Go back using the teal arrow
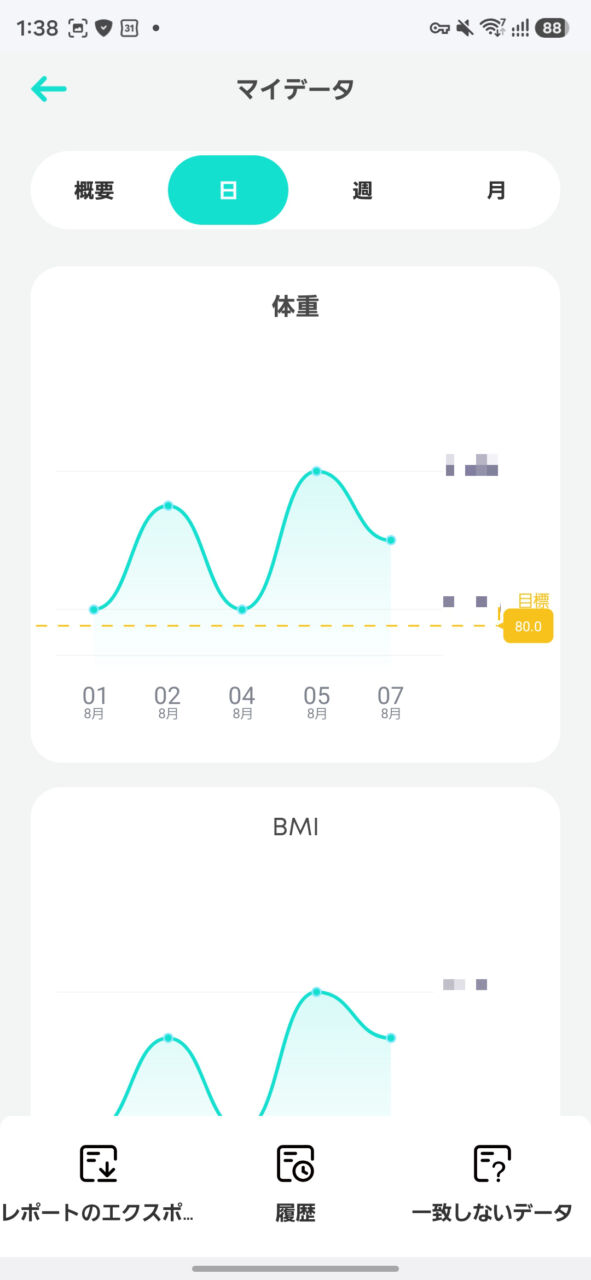 (48, 89)
